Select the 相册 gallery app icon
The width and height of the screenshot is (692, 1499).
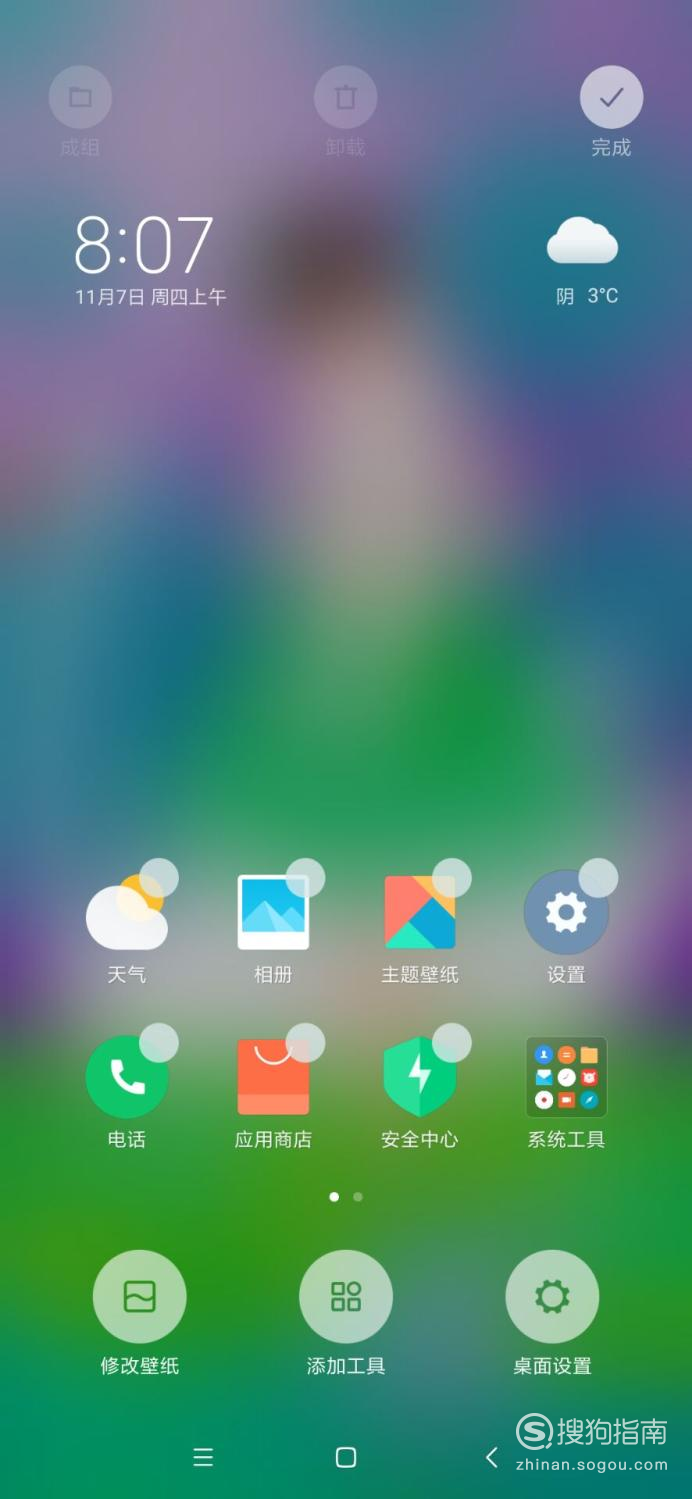(x=273, y=913)
